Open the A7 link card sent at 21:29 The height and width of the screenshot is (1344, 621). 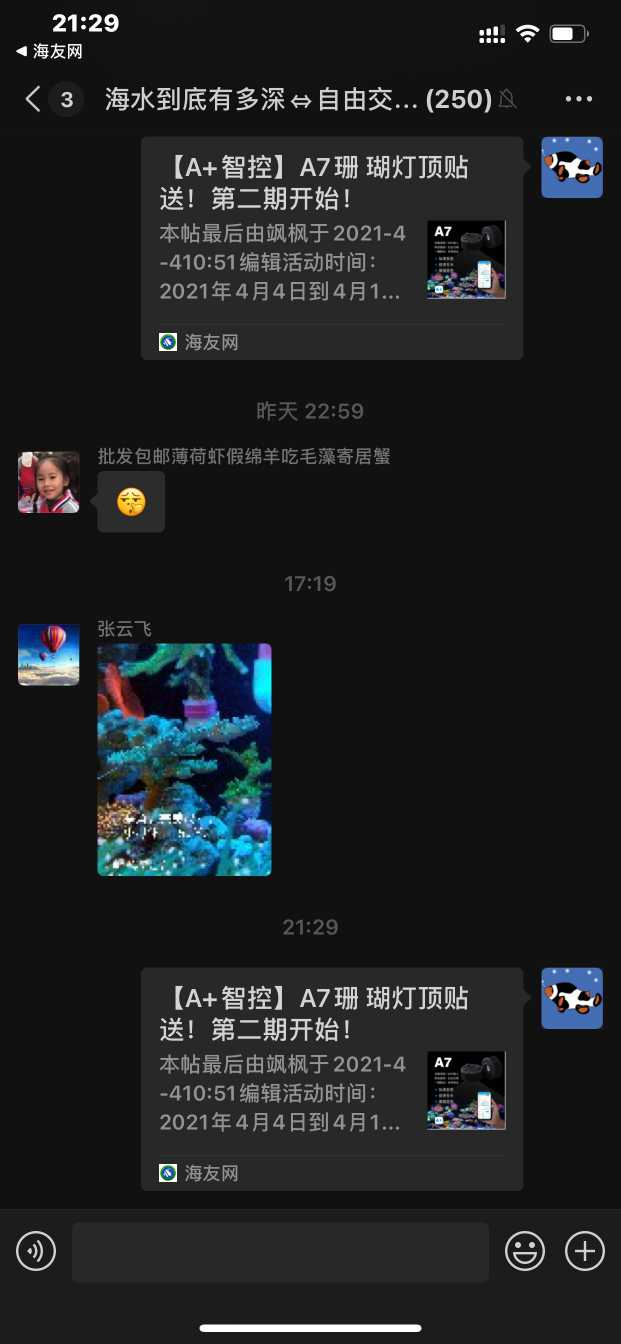[331, 1078]
